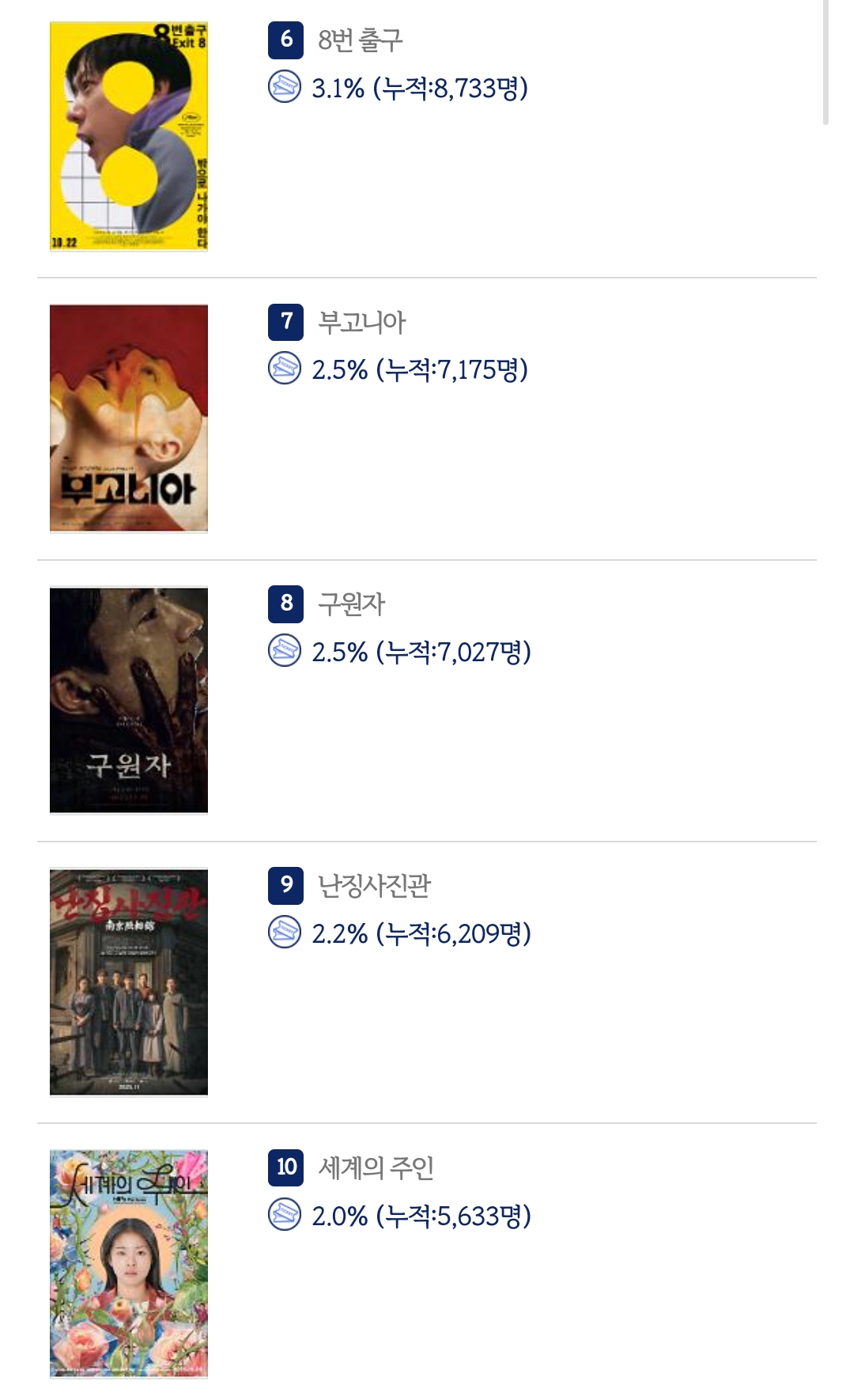Screen dimensions: 846x1400
Task: Select the 부고니아 title ranked seventh
Action: 361,322
